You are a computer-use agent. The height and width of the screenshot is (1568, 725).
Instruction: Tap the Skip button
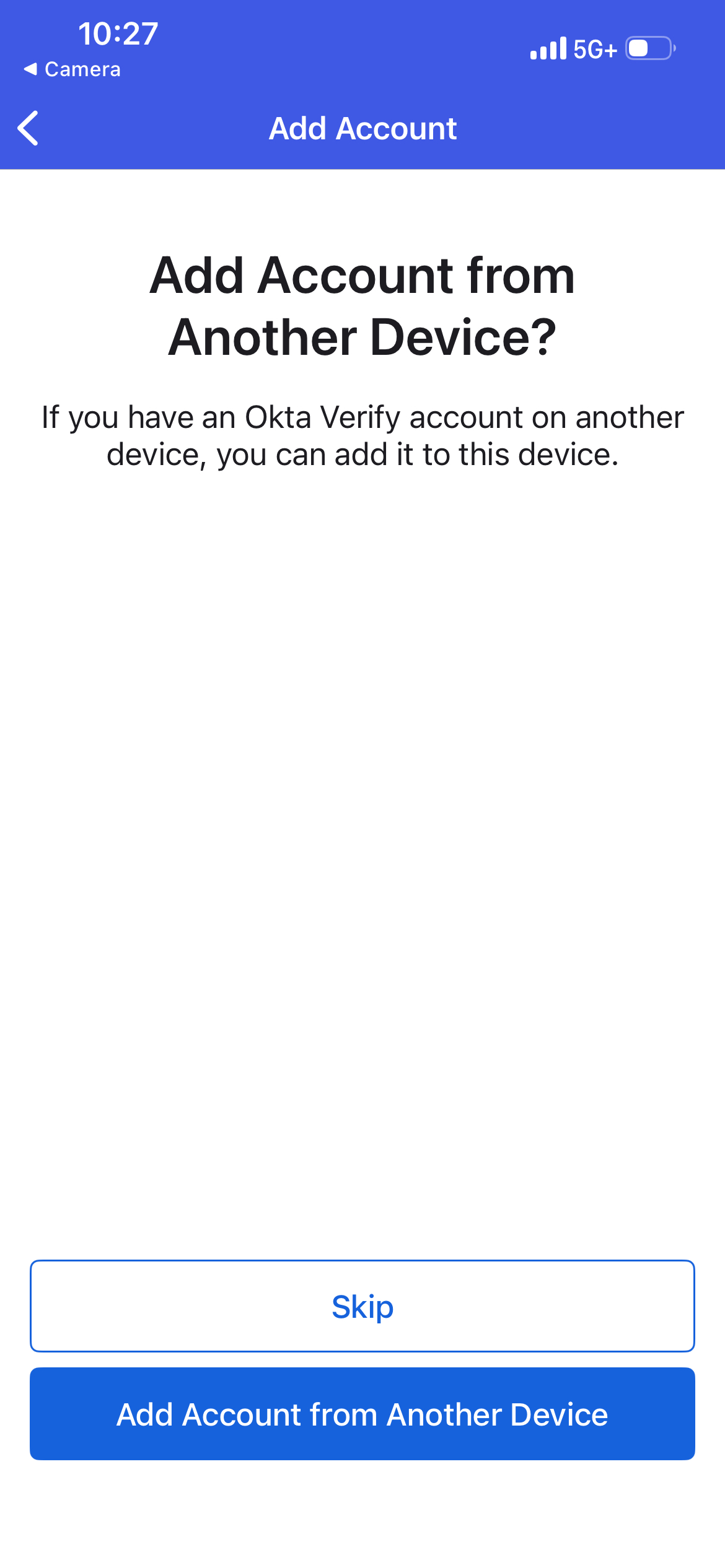pos(362,1305)
